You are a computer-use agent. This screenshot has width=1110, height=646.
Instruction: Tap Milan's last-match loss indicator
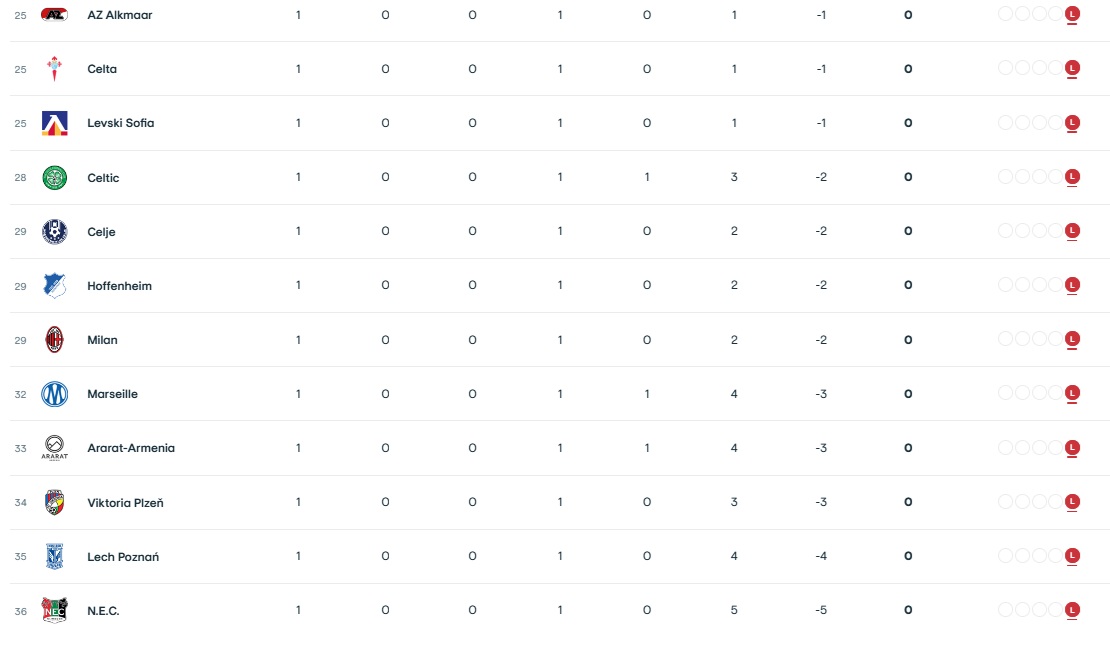click(x=1072, y=339)
